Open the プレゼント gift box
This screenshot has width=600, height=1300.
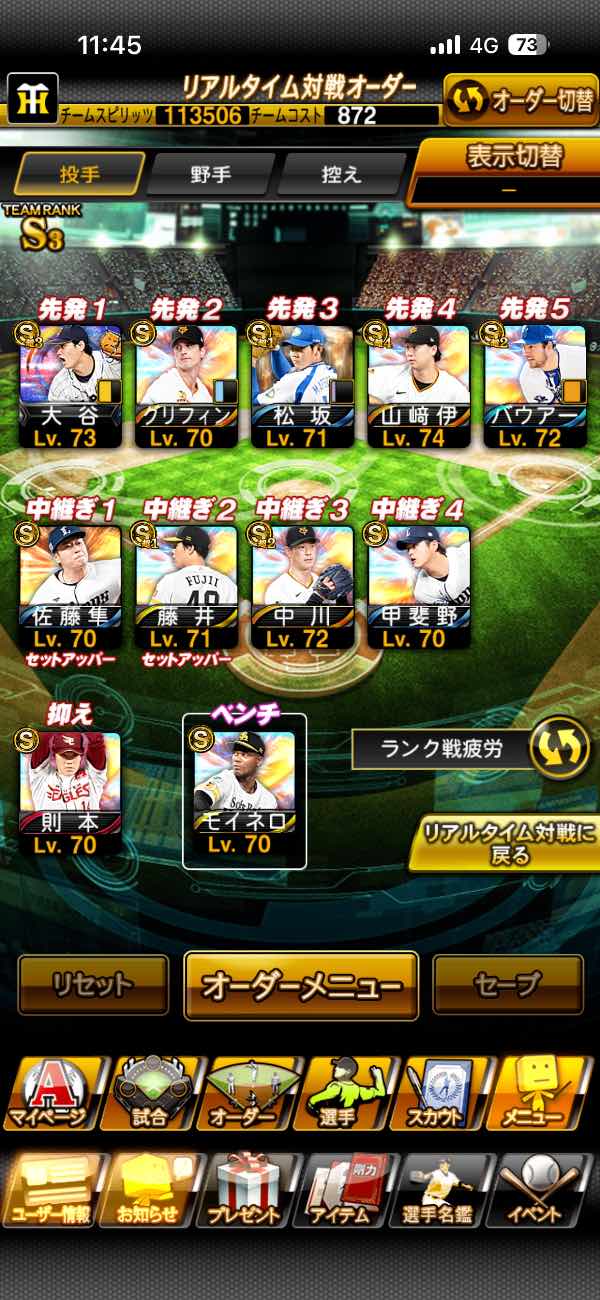point(245,1190)
